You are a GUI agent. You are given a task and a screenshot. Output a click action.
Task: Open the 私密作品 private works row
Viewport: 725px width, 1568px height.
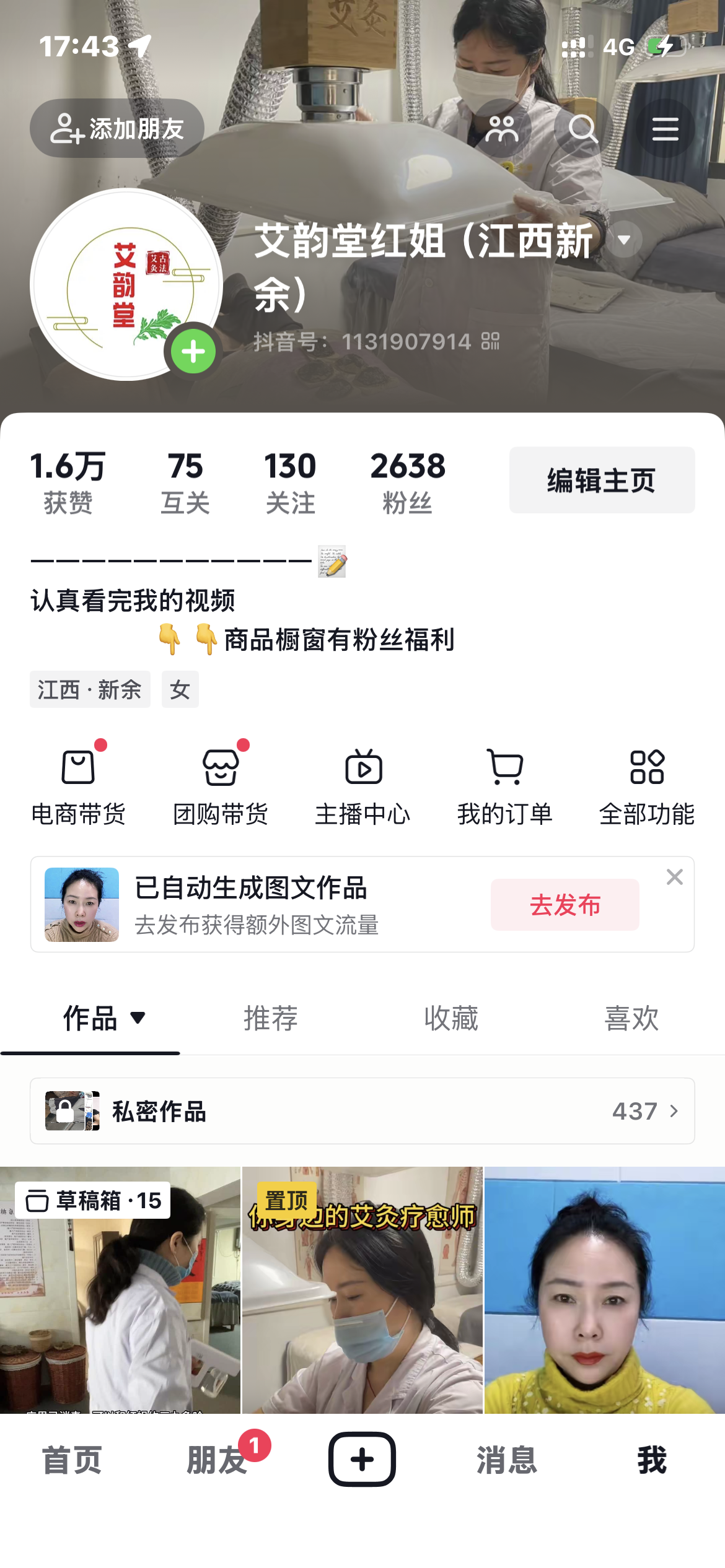pos(362,1111)
